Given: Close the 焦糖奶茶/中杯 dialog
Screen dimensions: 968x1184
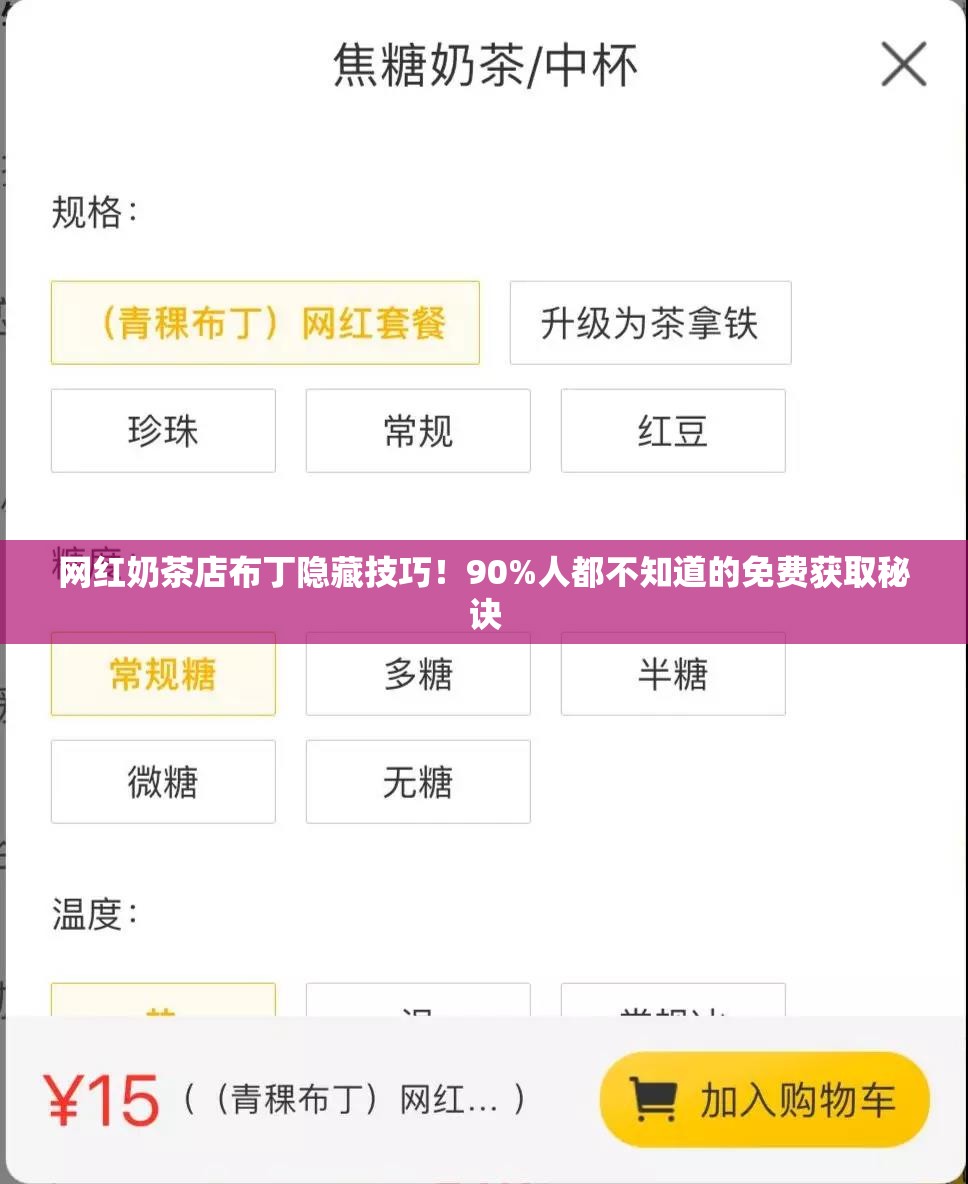Looking at the screenshot, I should 903,64.
